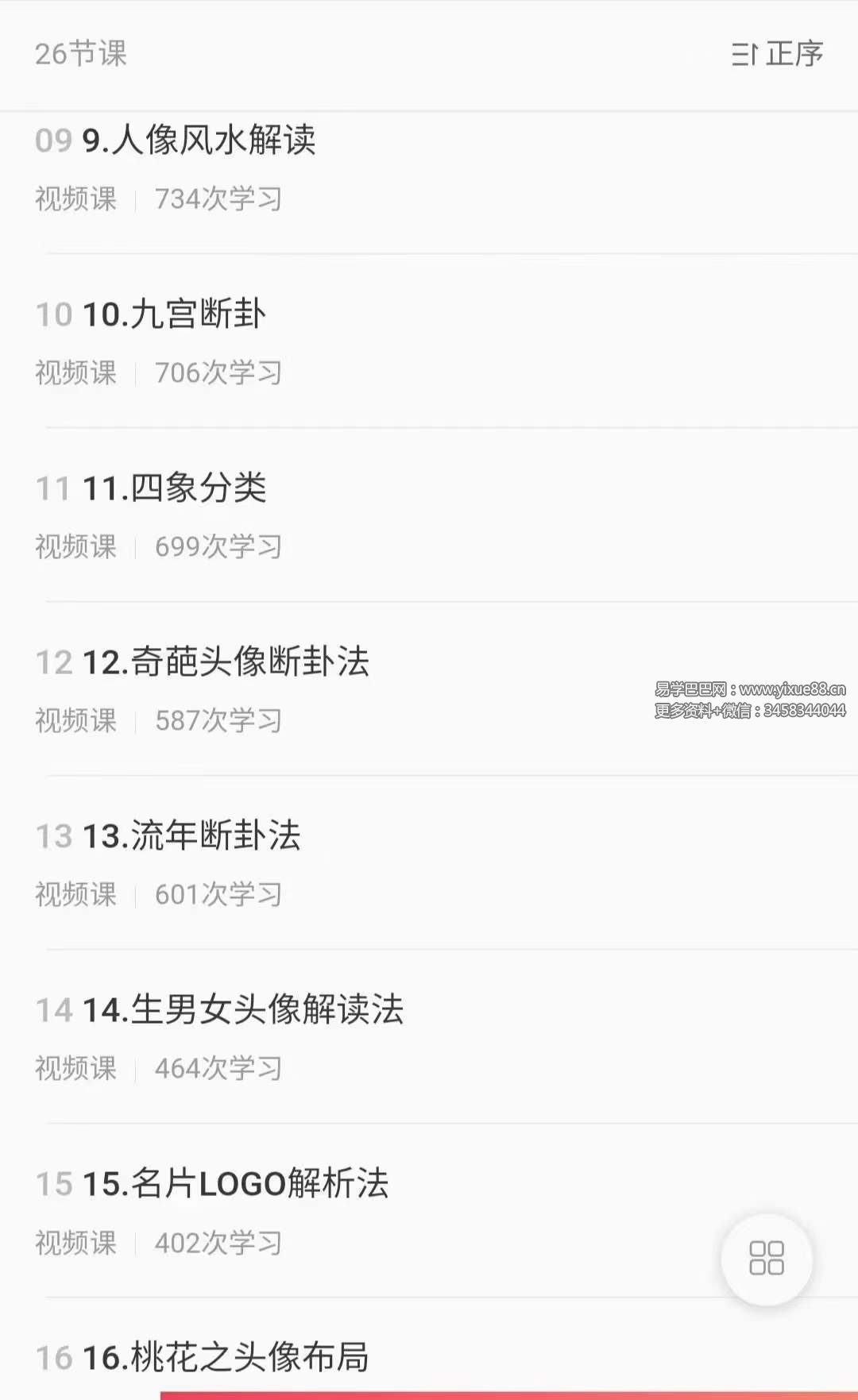
Task: Tap the video course icon of lesson 14
Action: pyautogui.click(x=75, y=1068)
